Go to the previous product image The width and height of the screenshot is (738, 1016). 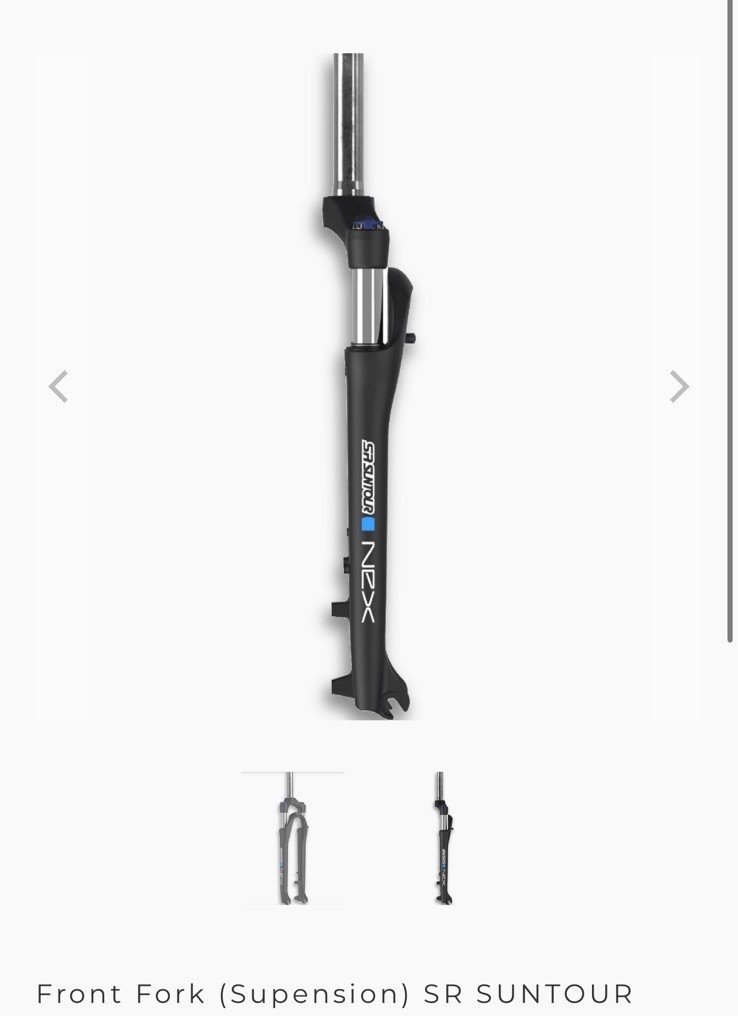pos(59,386)
